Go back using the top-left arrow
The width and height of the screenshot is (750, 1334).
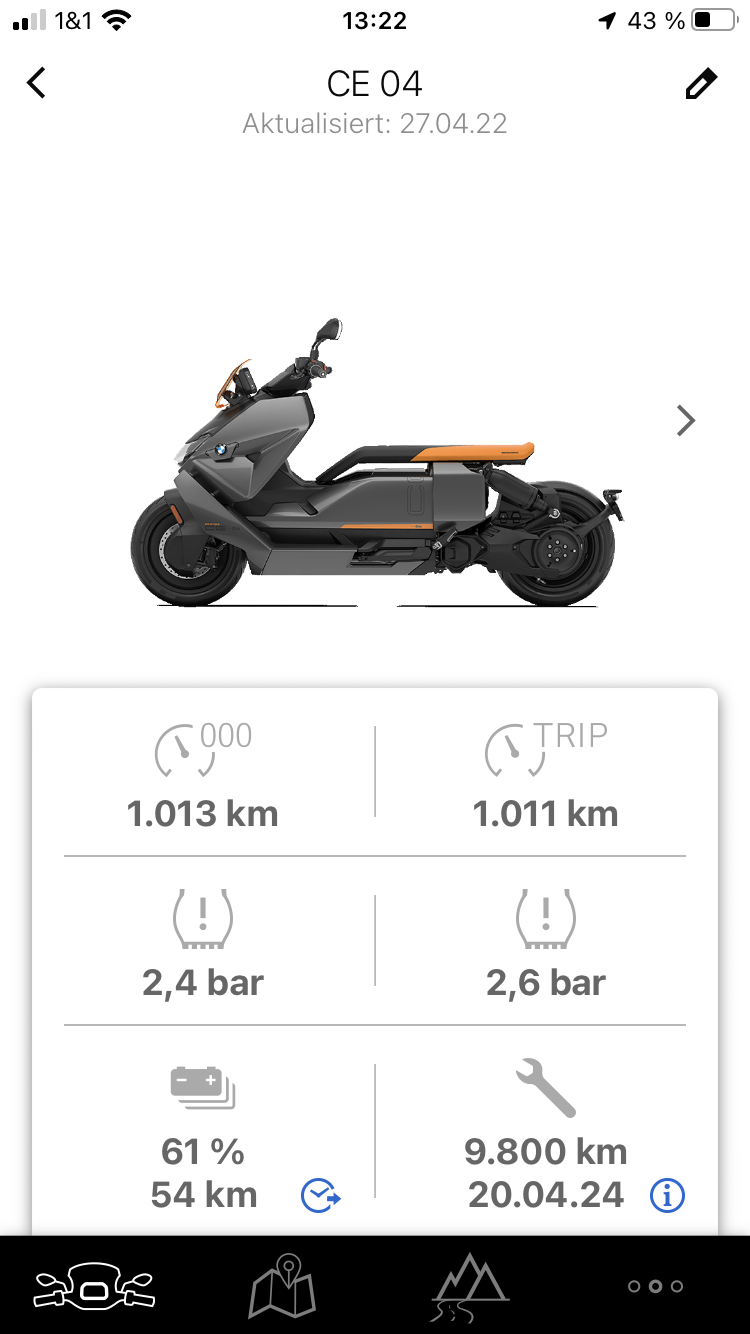point(37,83)
